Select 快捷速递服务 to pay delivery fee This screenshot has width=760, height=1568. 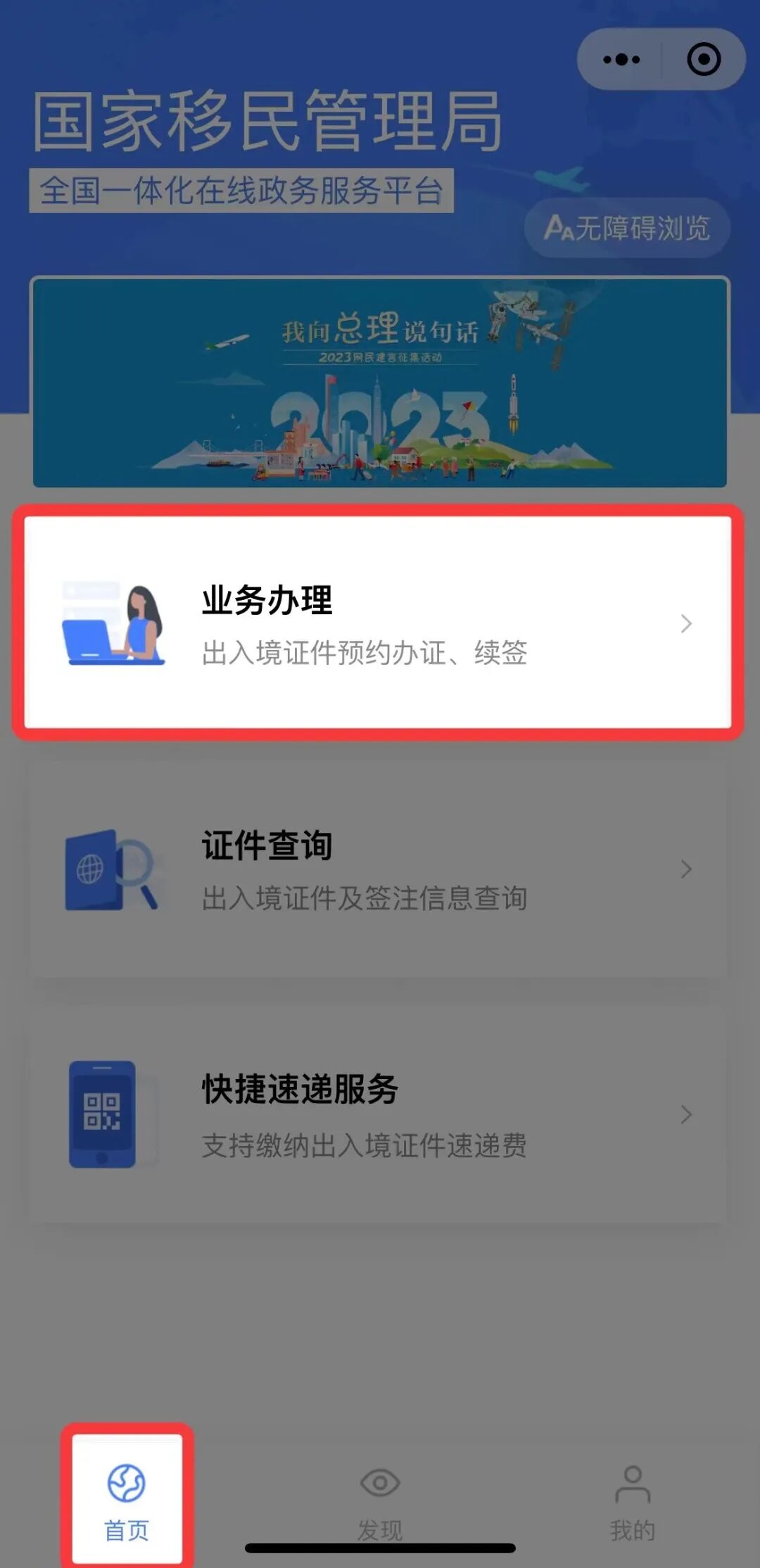(379, 1115)
